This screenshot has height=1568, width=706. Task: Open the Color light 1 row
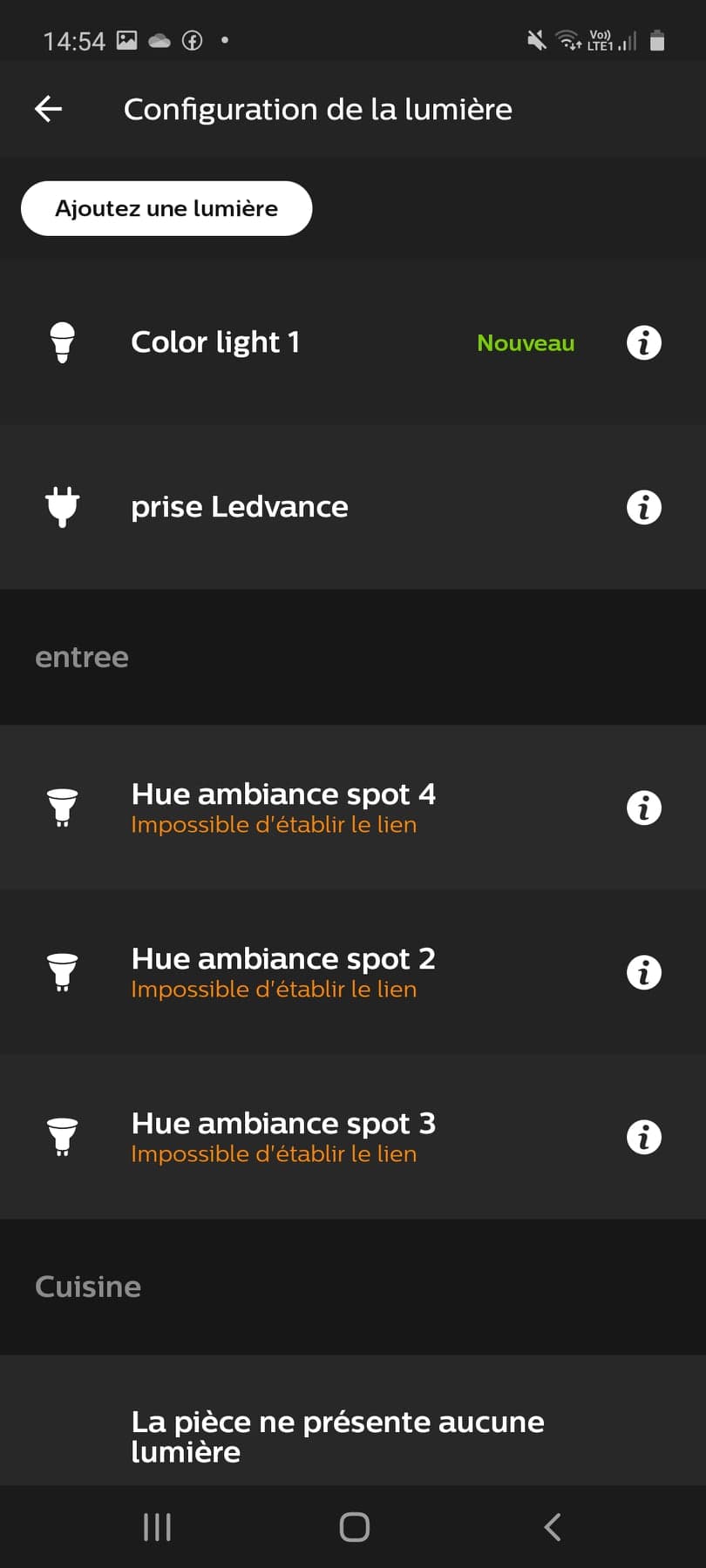click(353, 342)
